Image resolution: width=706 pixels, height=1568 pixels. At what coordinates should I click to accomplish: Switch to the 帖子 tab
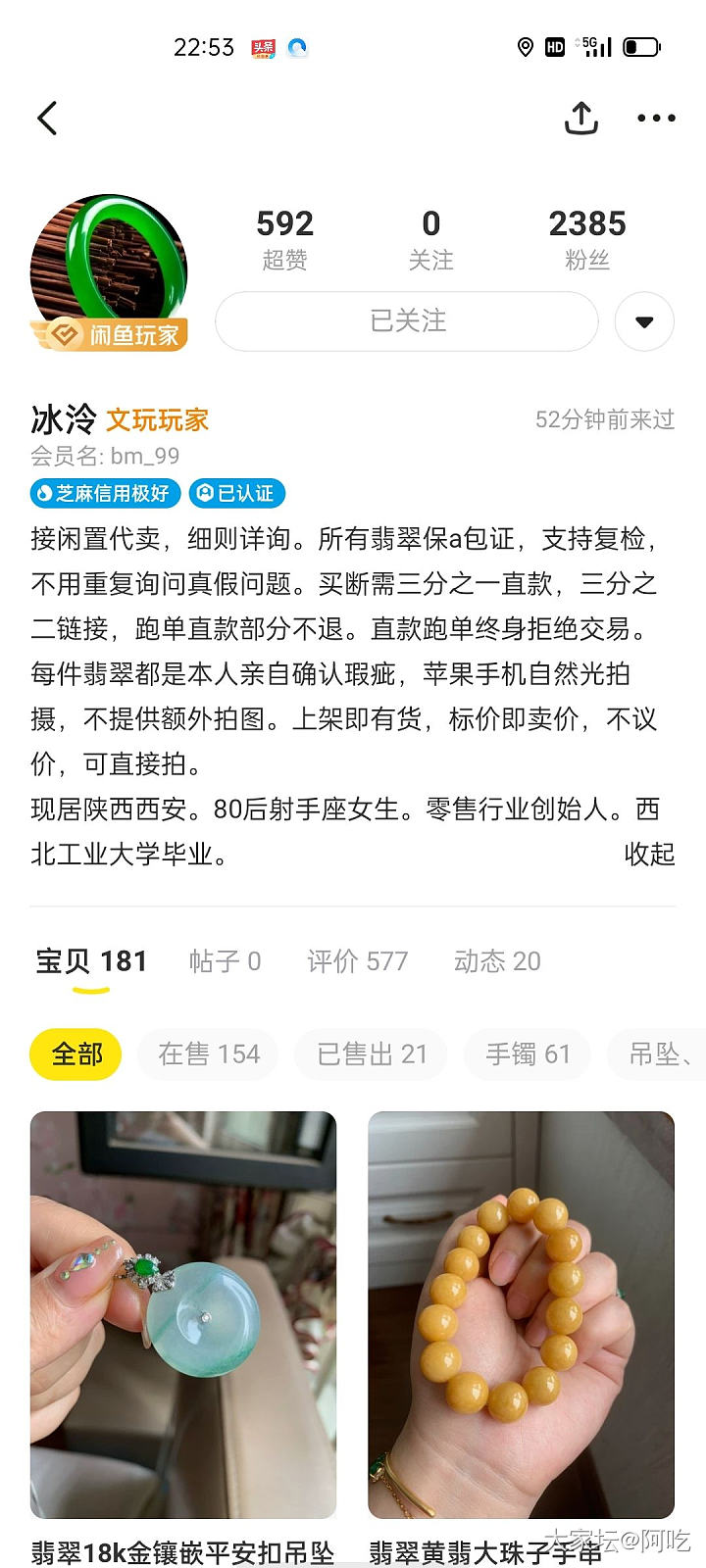(x=225, y=961)
